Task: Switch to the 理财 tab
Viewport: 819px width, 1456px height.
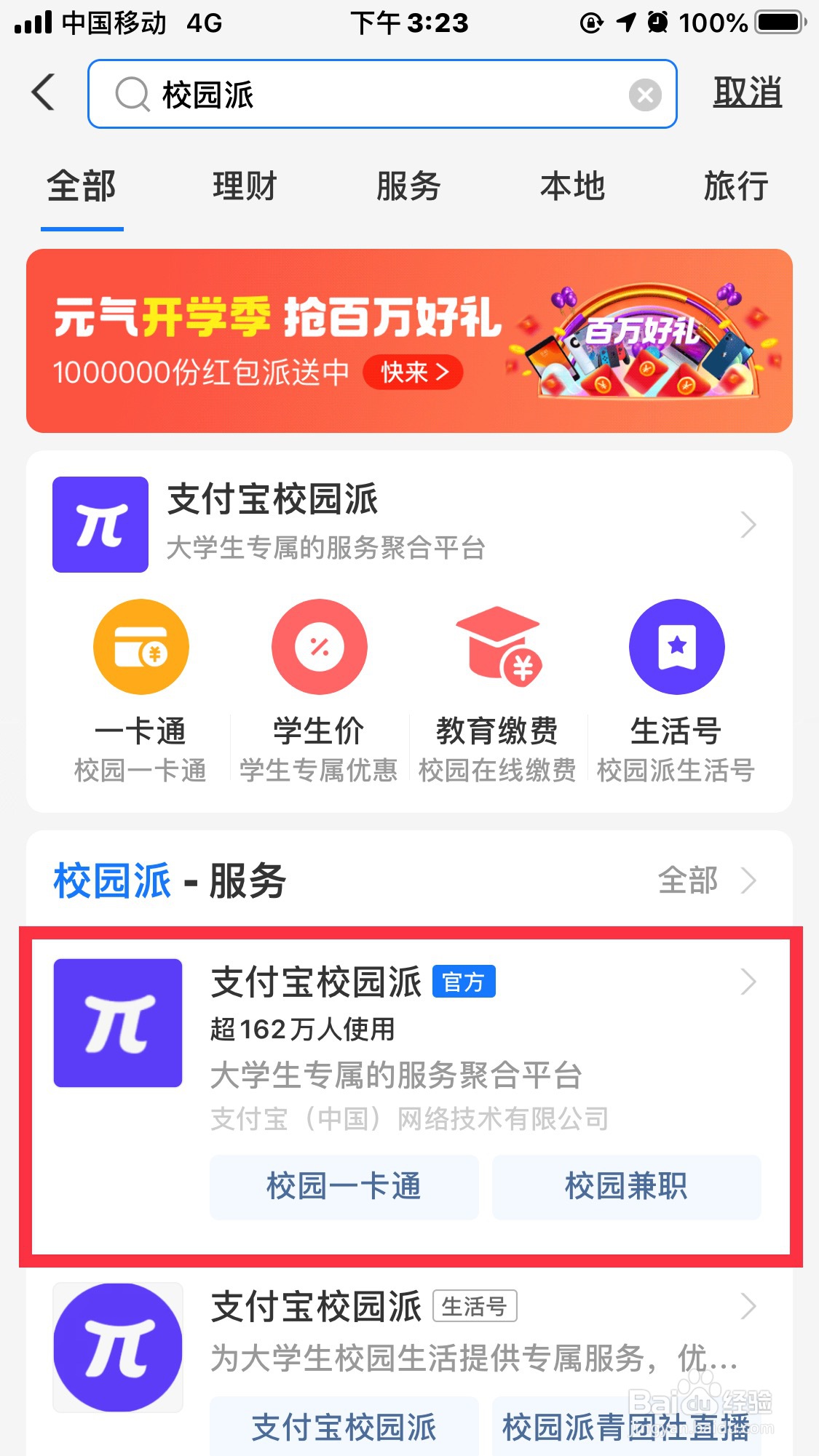Action: coord(245,187)
